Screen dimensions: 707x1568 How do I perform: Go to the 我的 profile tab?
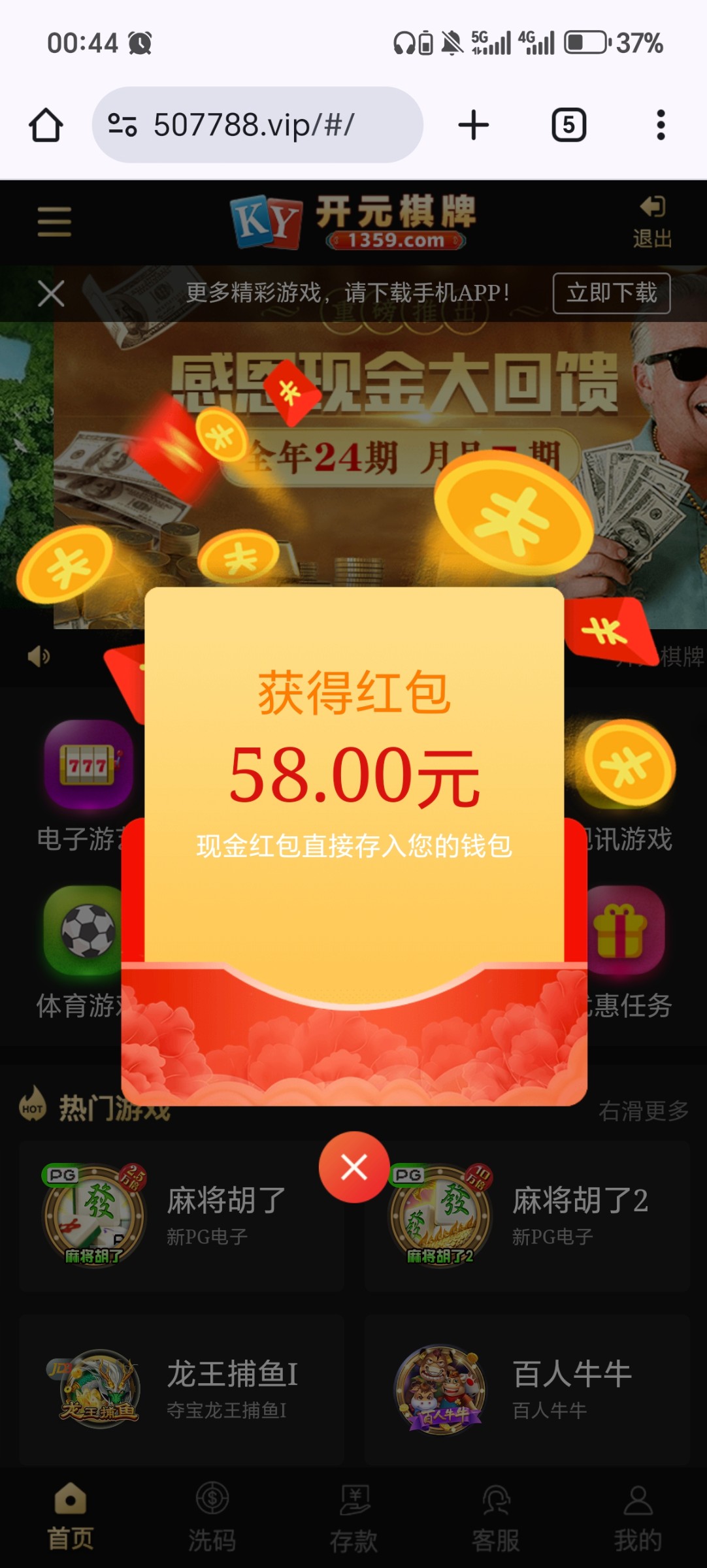point(637,1517)
